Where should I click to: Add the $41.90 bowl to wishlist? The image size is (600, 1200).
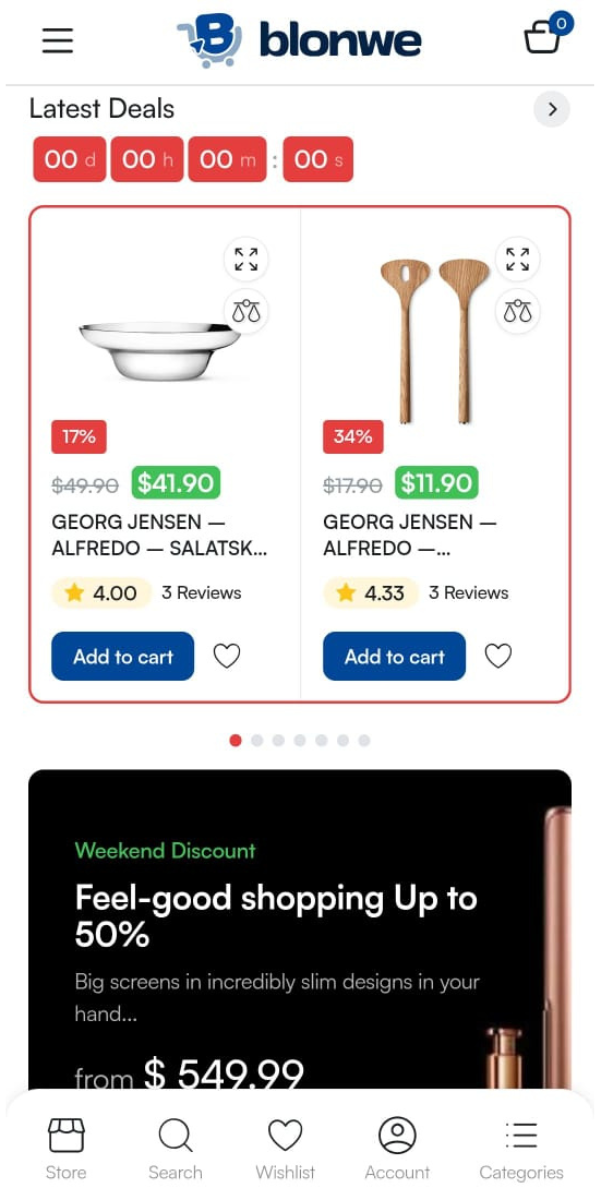(227, 656)
